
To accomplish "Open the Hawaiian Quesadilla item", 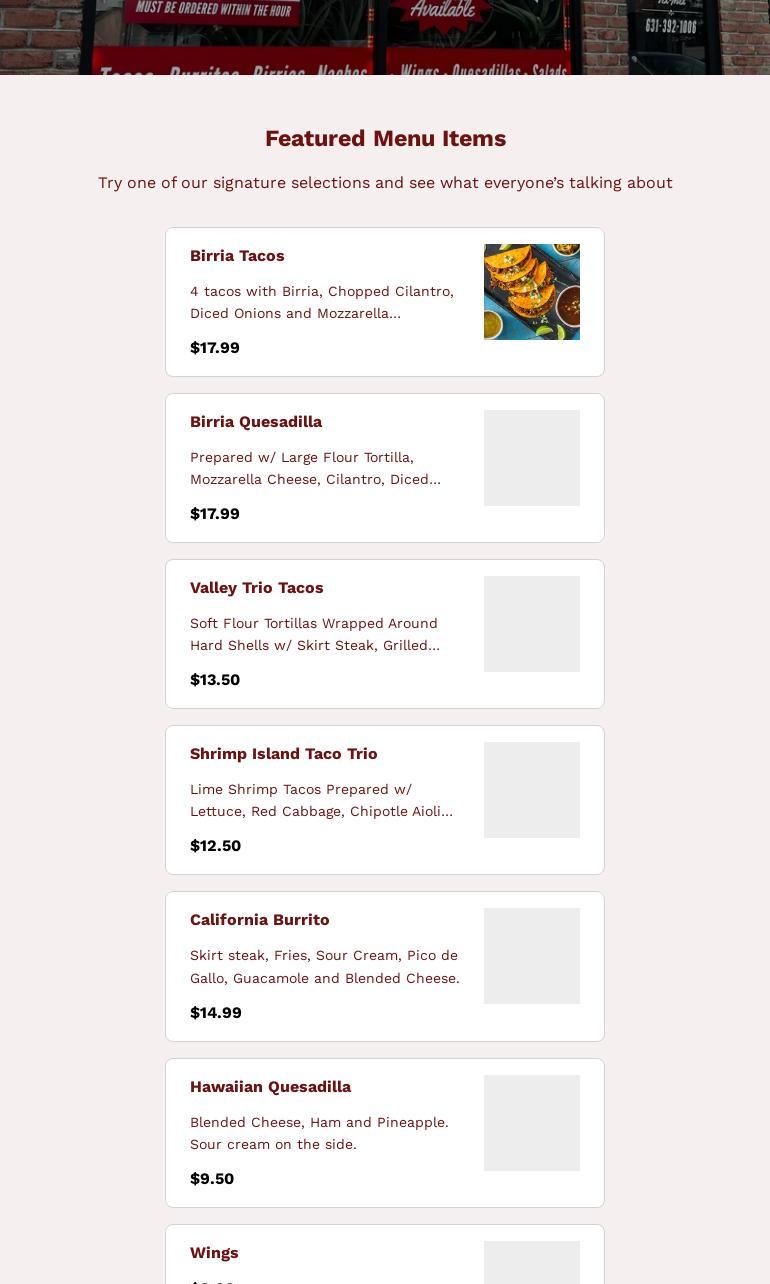I will (384, 1132).
